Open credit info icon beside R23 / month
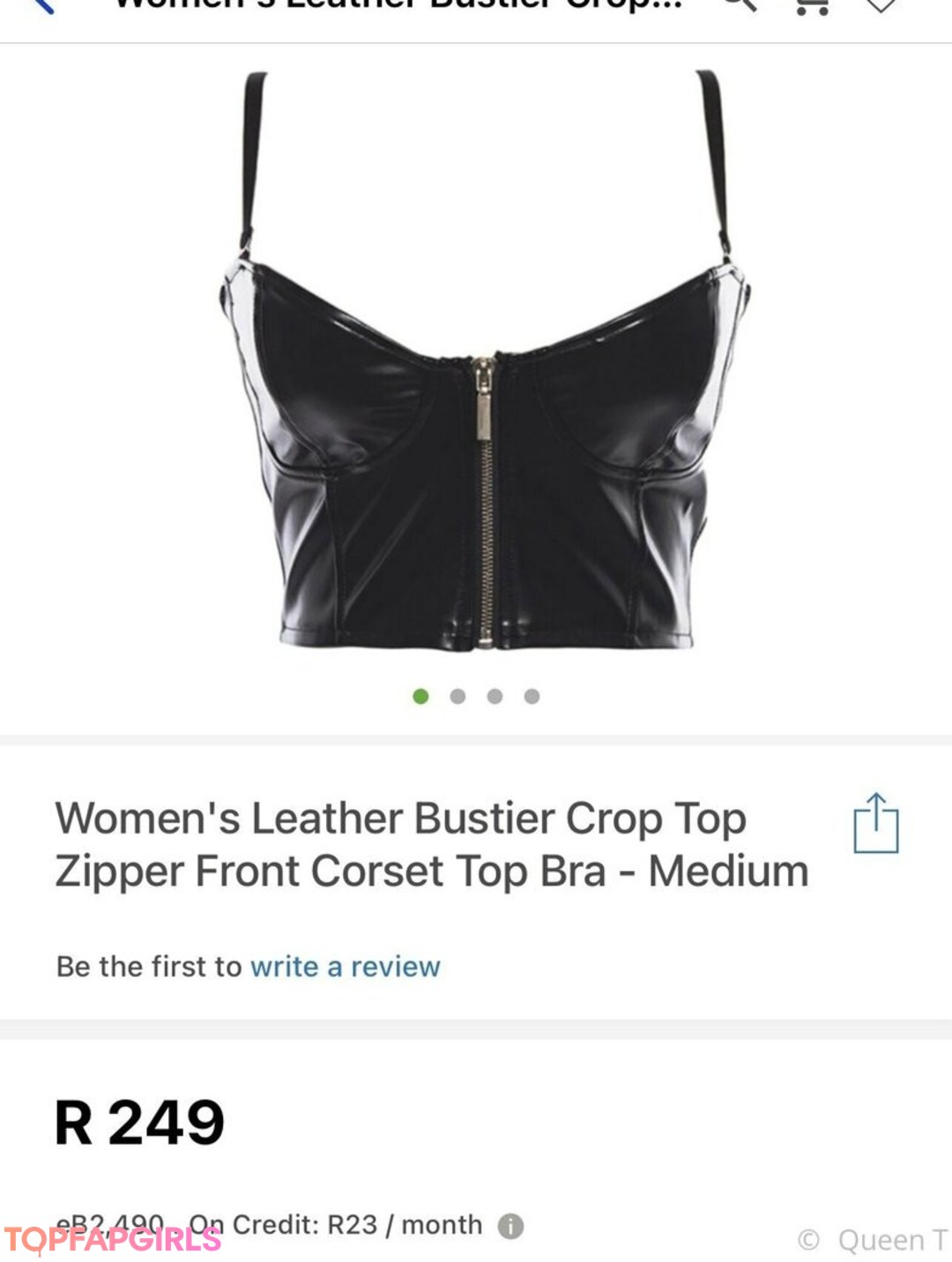This screenshot has width=952, height=1262. [x=511, y=1226]
